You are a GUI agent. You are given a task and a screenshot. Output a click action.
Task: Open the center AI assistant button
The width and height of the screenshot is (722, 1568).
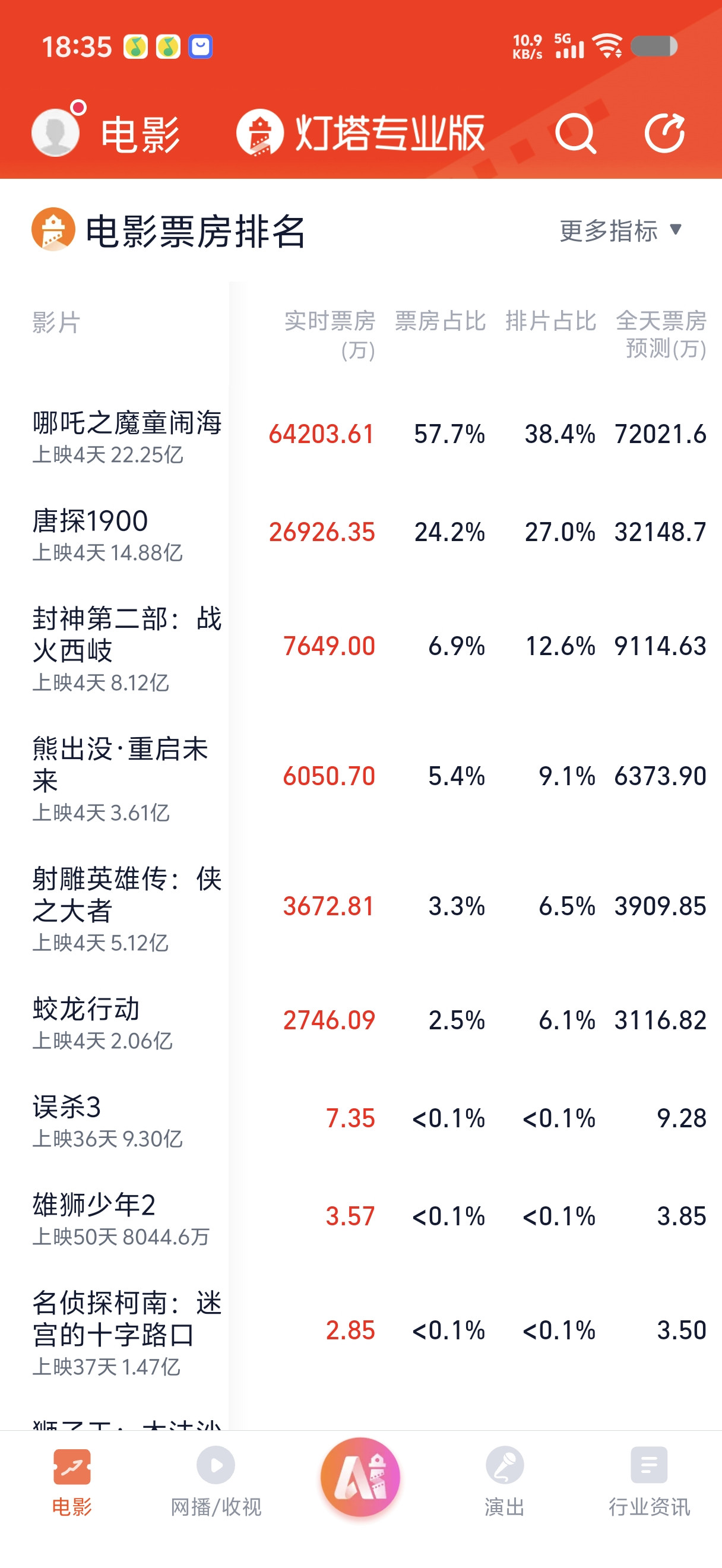[x=360, y=1477]
